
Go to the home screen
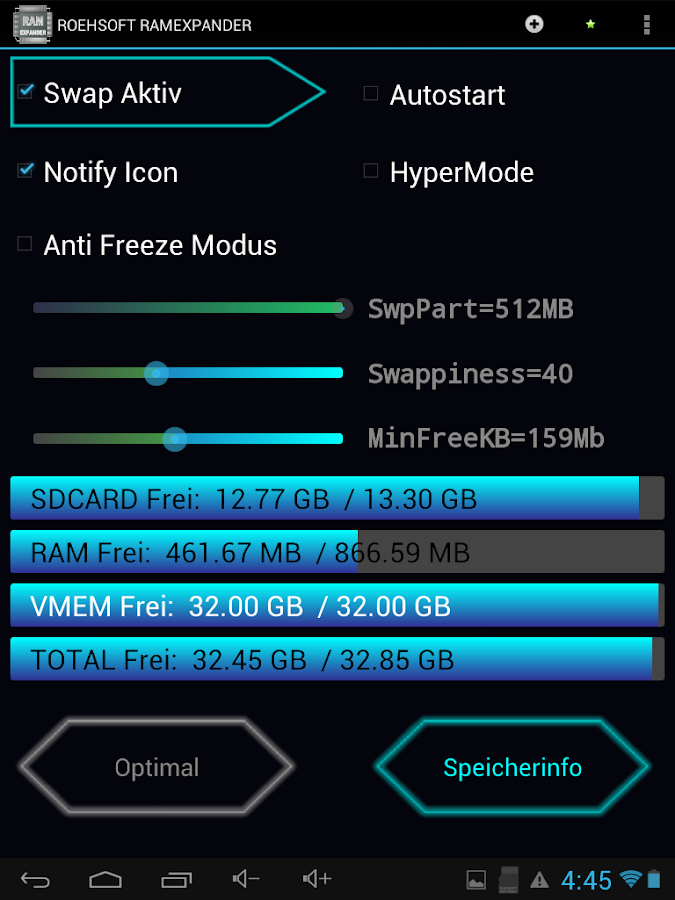(105, 880)
